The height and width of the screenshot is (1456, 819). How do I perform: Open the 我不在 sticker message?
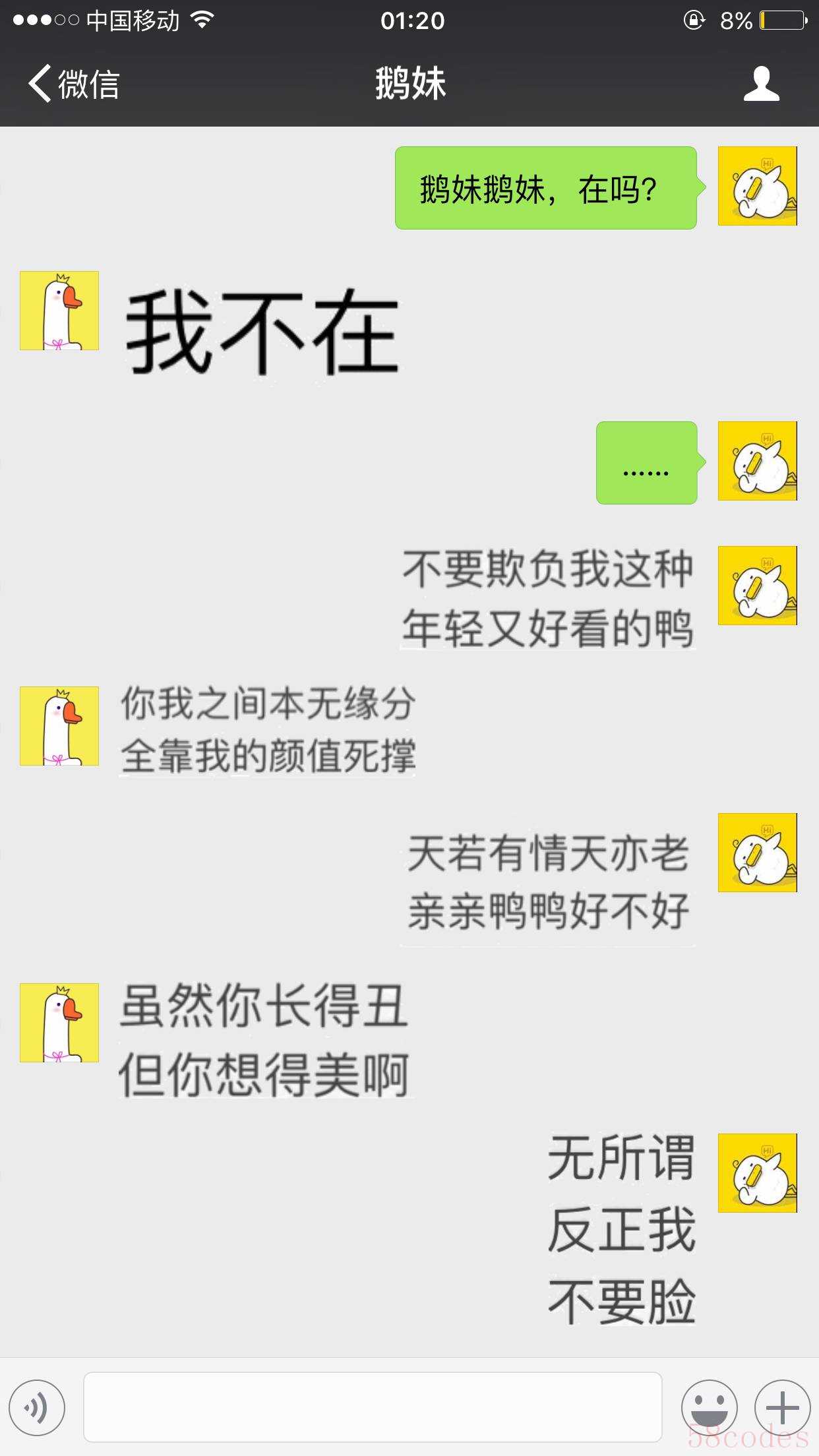(262, 332)
